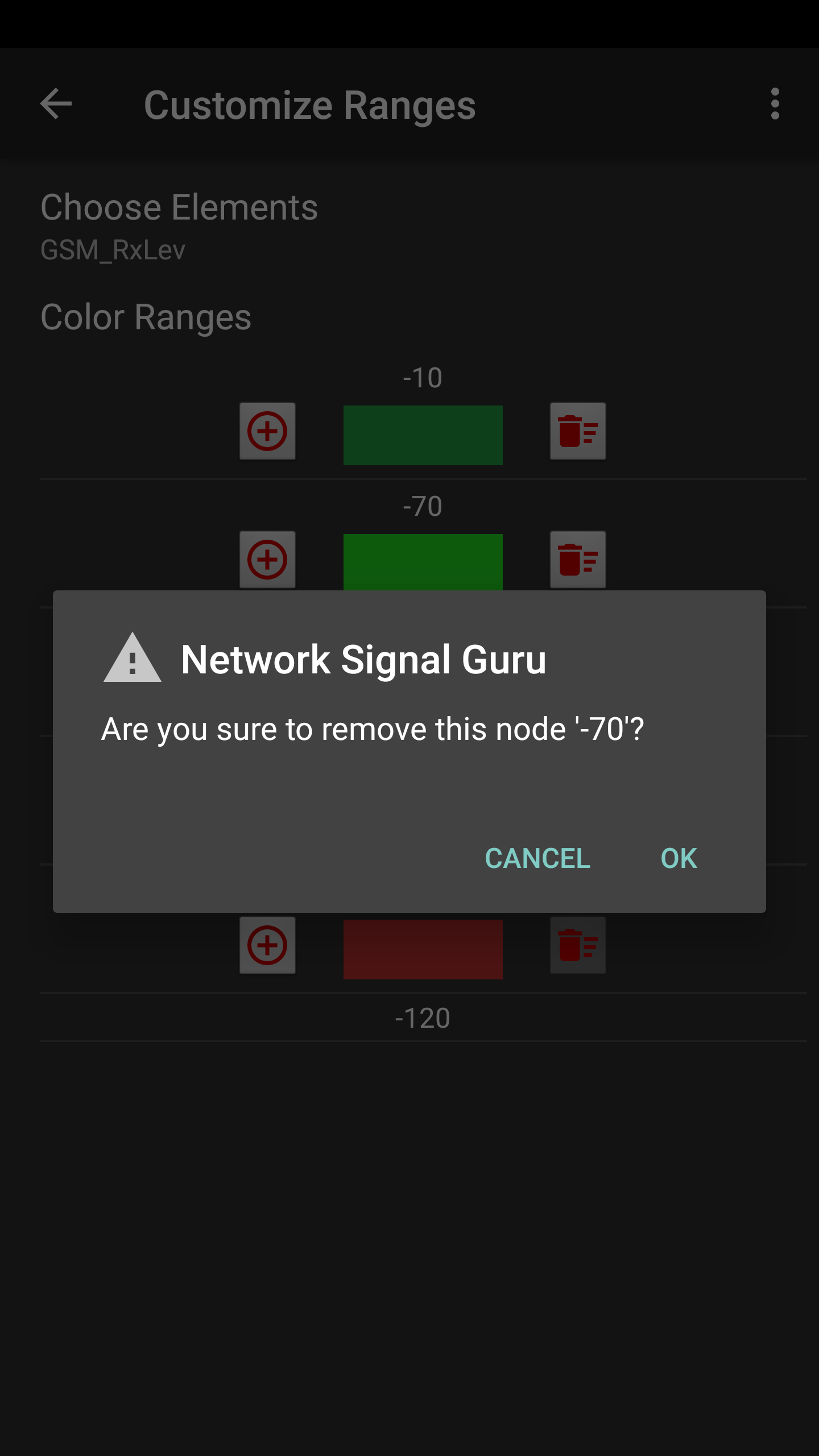The image size is (819, 1456).
Task: Cancel the remove node dialog
Action: pyautogui.click(x=537, y=858)
